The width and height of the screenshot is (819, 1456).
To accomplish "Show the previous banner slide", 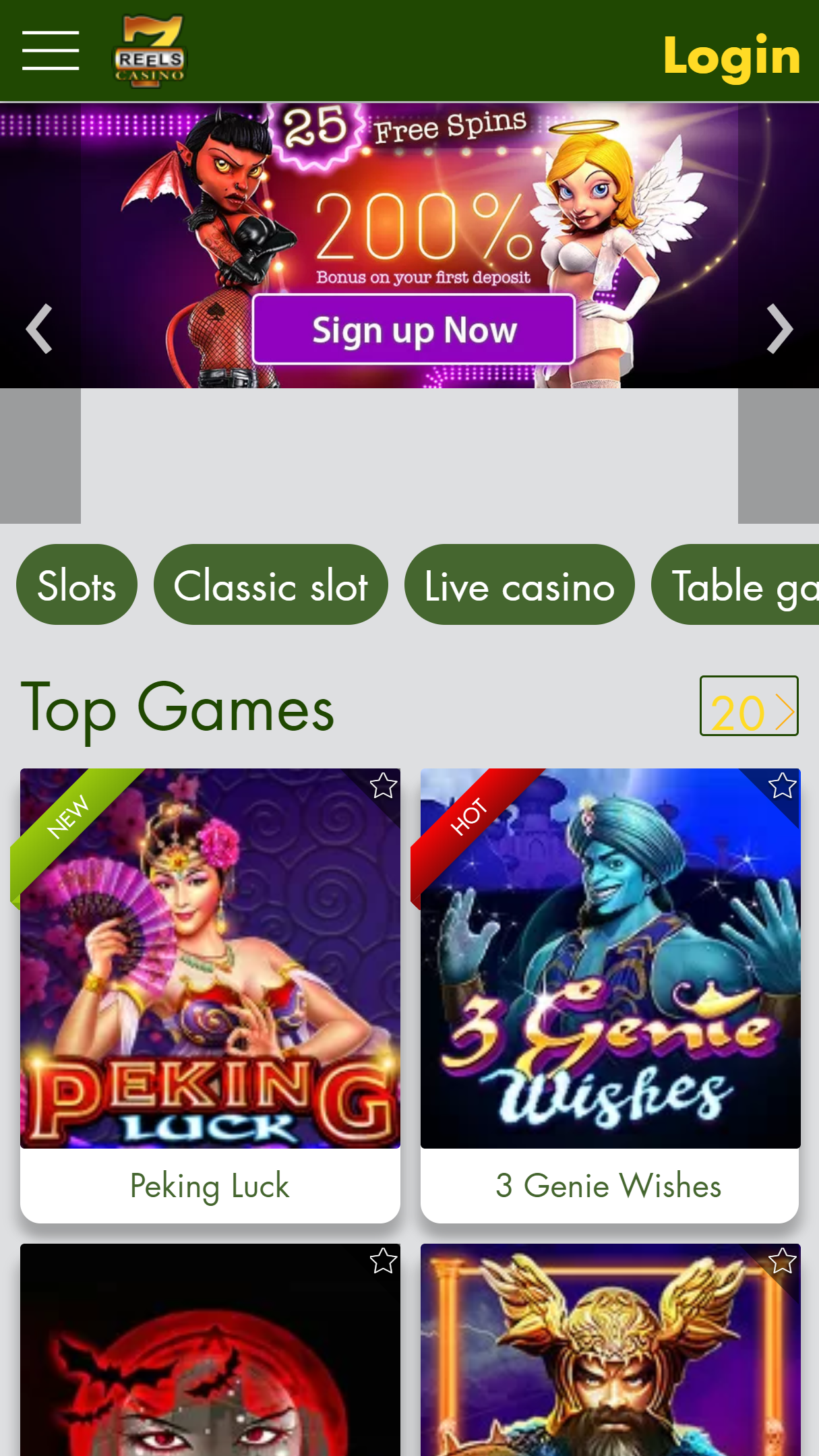I will pyautogui.click(x=39, y=329).
